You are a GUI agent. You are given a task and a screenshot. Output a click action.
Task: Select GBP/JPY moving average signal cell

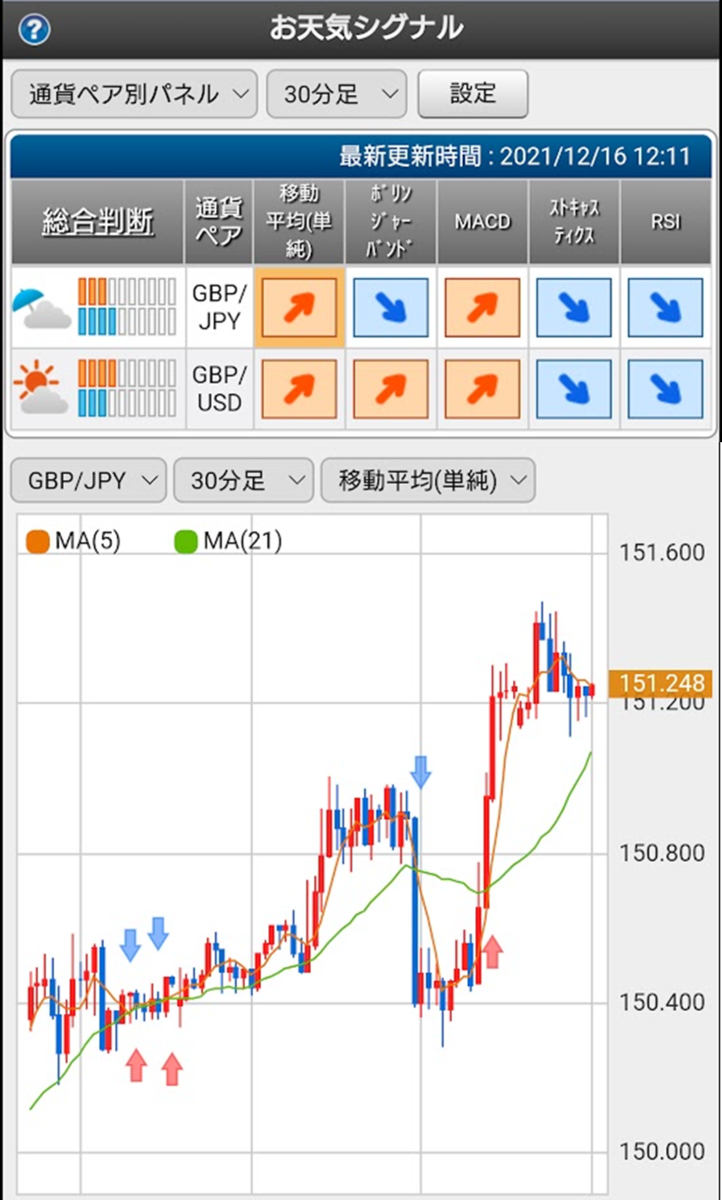299,307
